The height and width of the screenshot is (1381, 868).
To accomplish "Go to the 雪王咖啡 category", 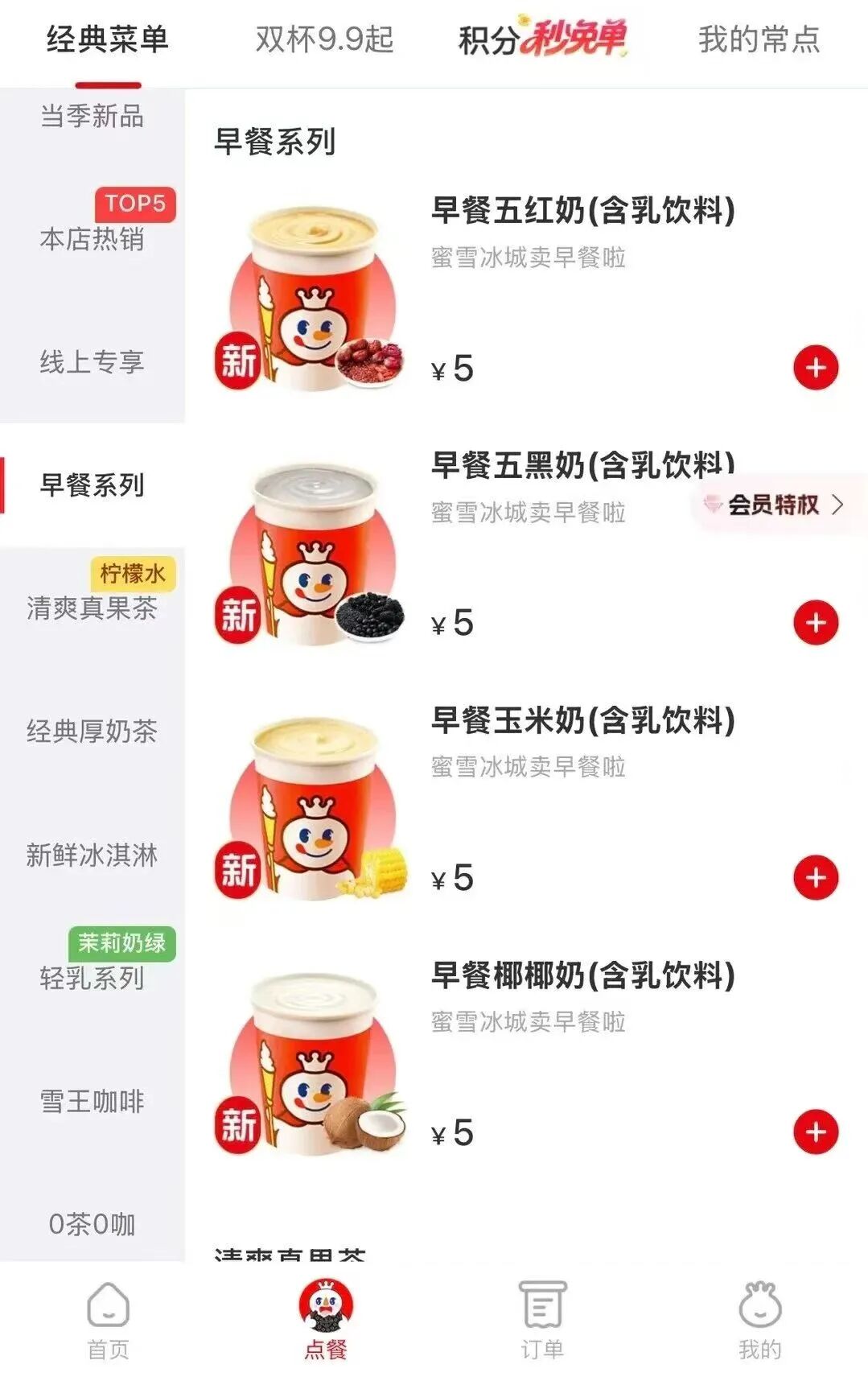I will pyautogui.click(x=92, y=1101).
